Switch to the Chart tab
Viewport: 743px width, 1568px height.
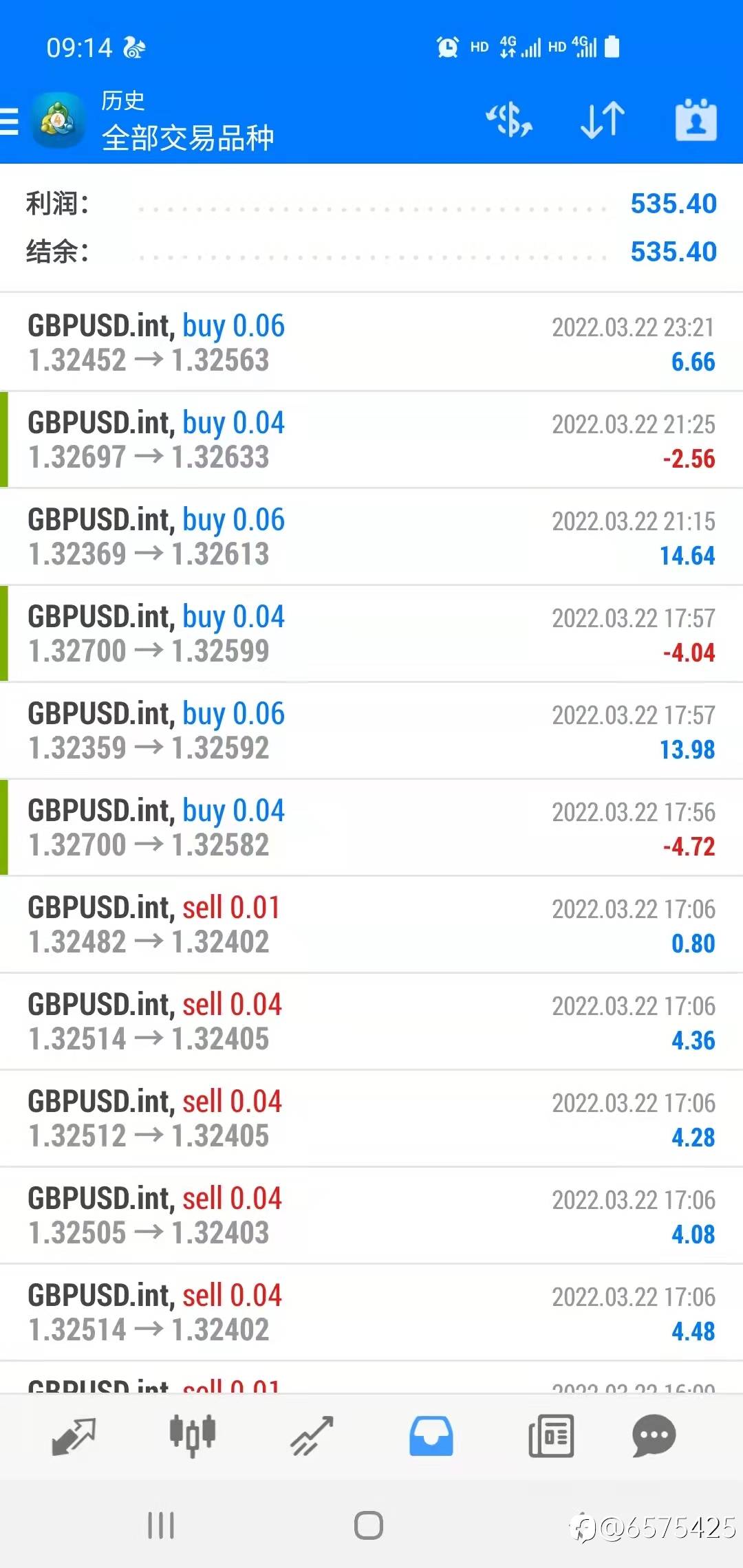click(x=193, y=1436)
